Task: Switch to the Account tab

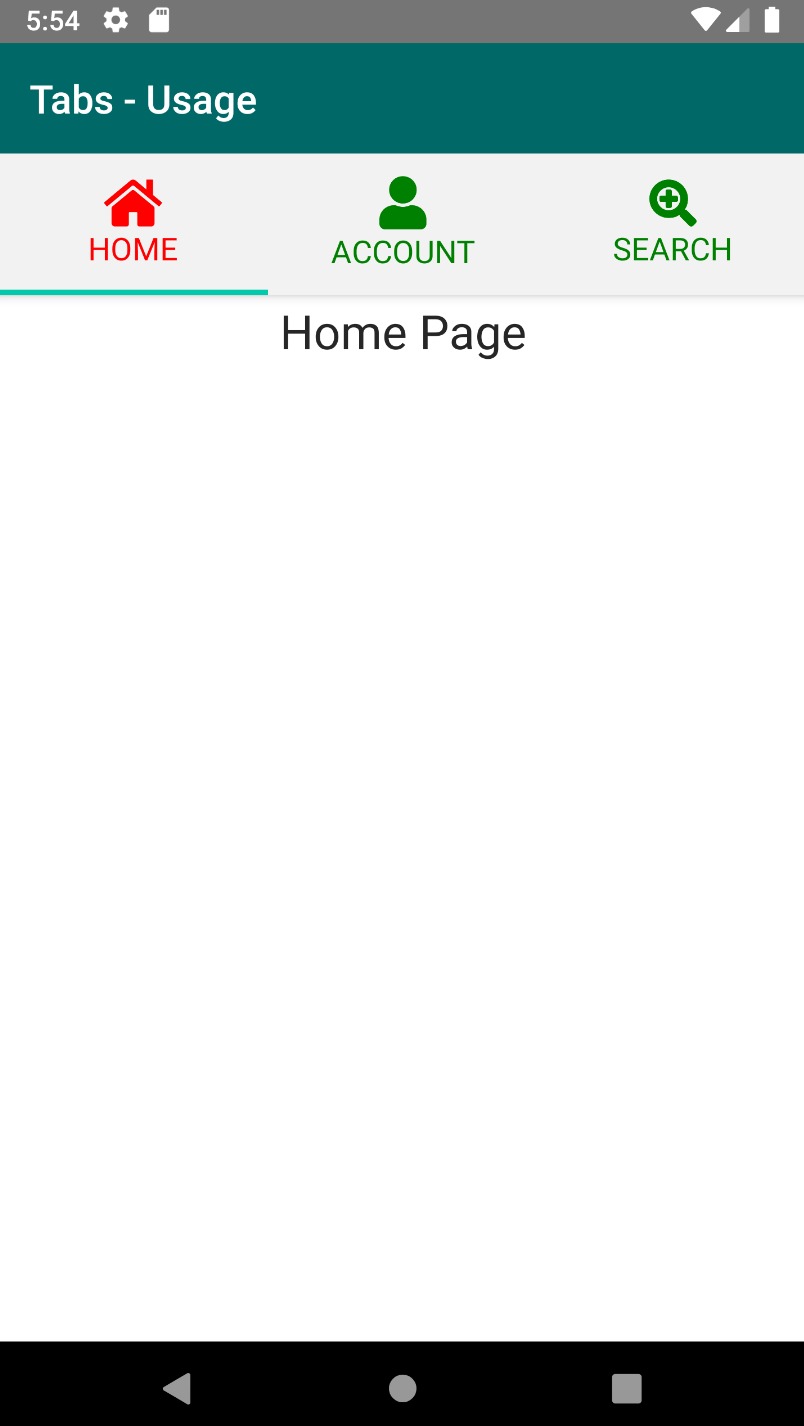Action: (402, 224)
